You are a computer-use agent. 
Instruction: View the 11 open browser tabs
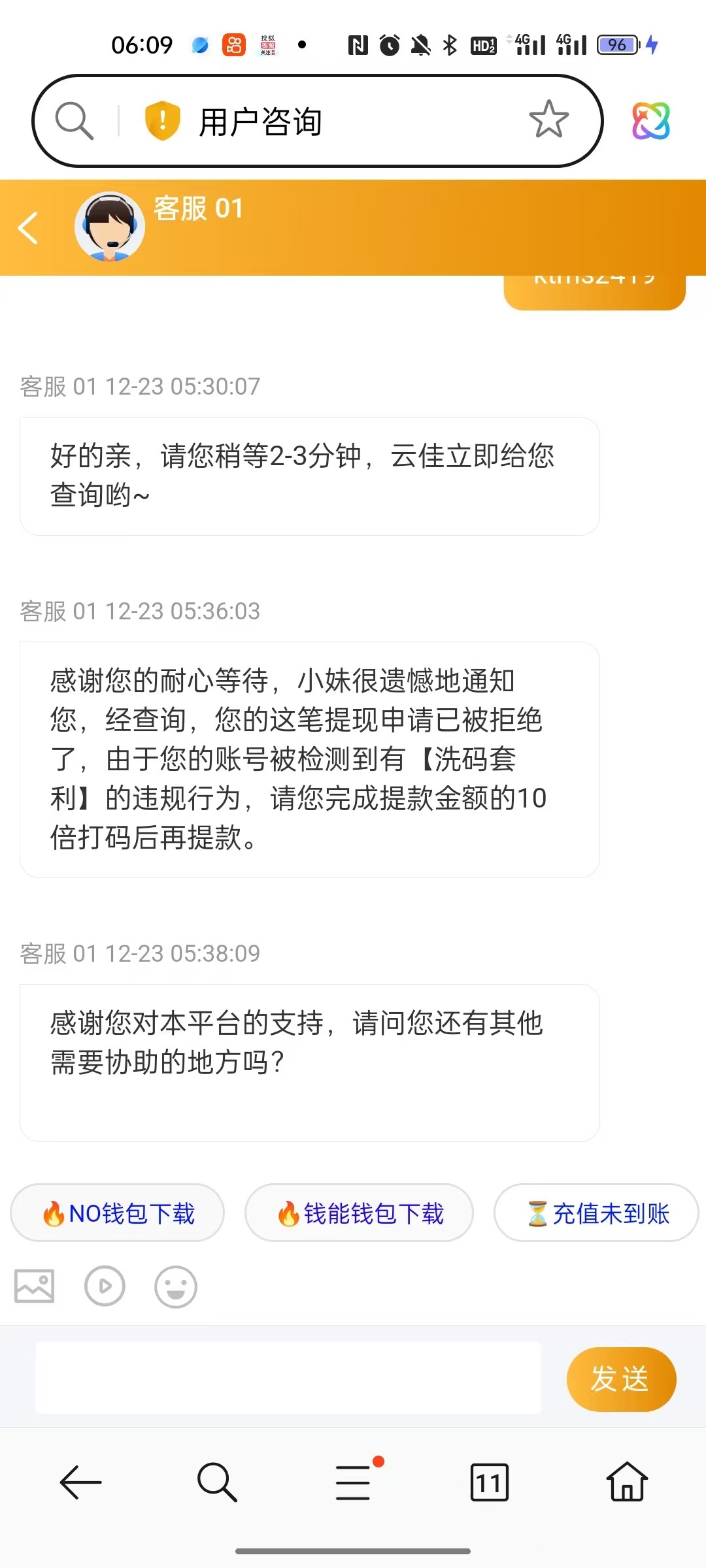pyautogui.click(x=489, y=1482)
